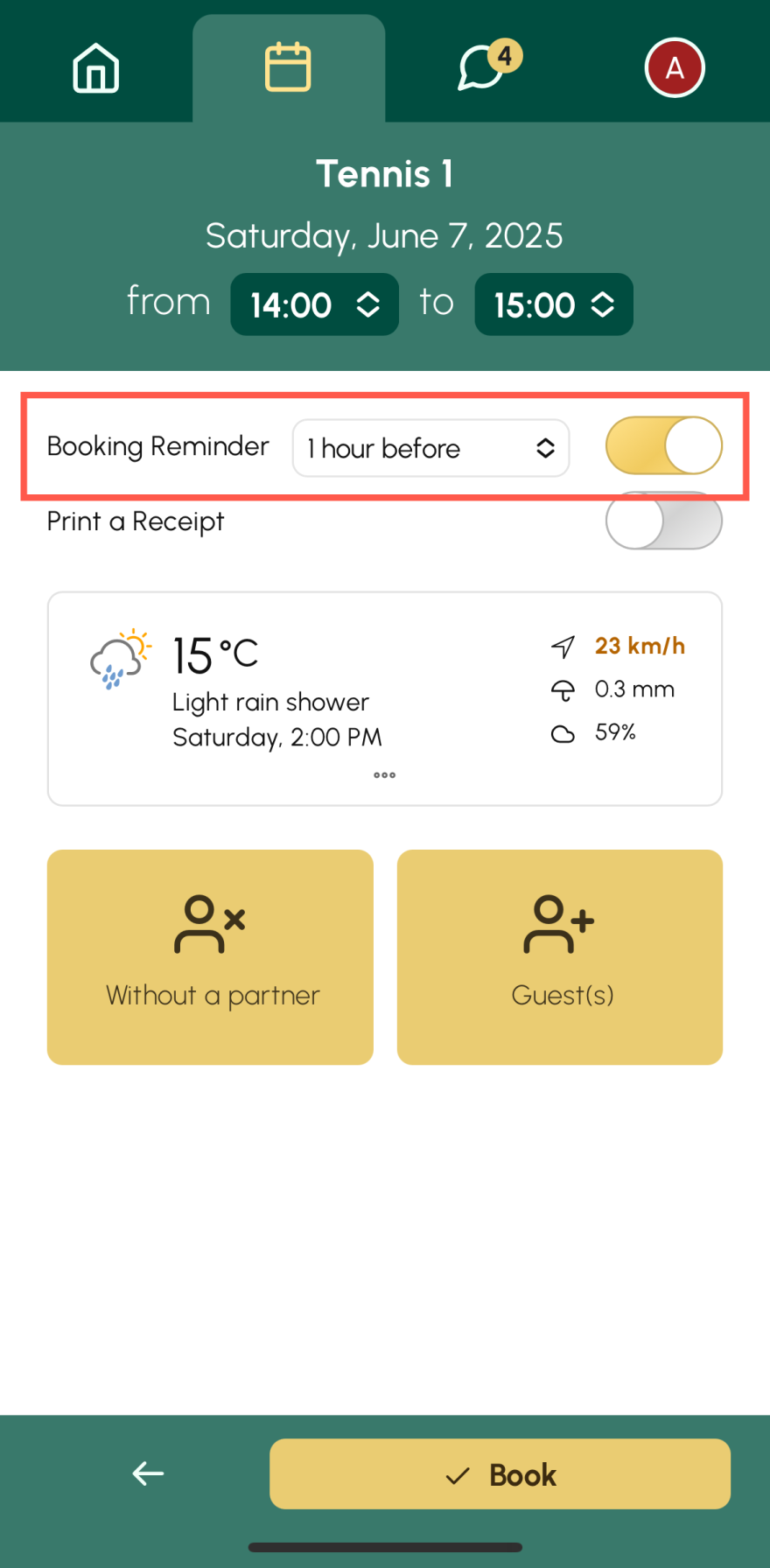The width and height of the screenshot is (770, 1568).
Task: Open the calendar tab
Action: point(288,67)
